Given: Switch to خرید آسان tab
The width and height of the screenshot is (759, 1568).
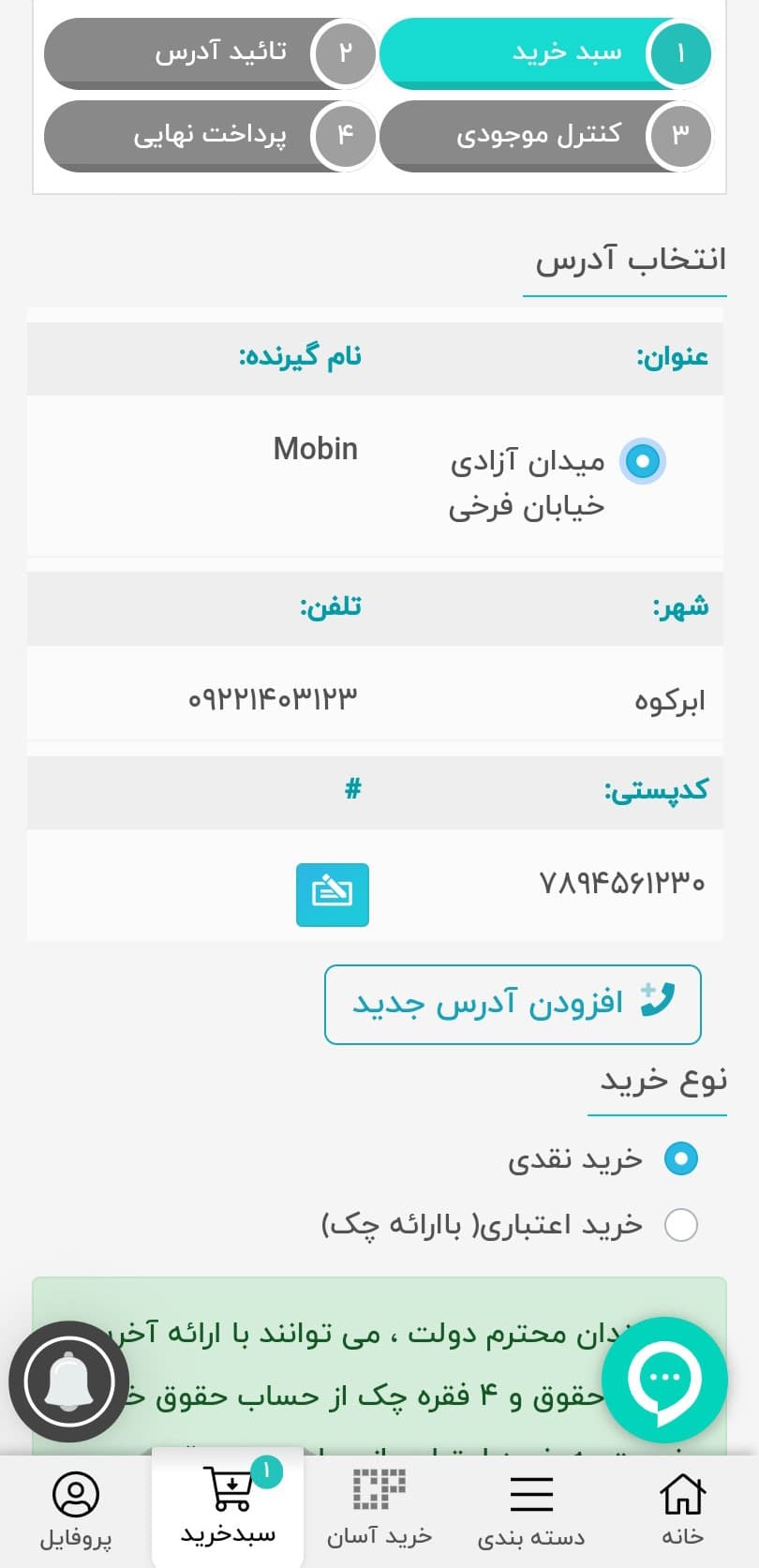Looking at the screenshot, I should tap(379, 1510).
